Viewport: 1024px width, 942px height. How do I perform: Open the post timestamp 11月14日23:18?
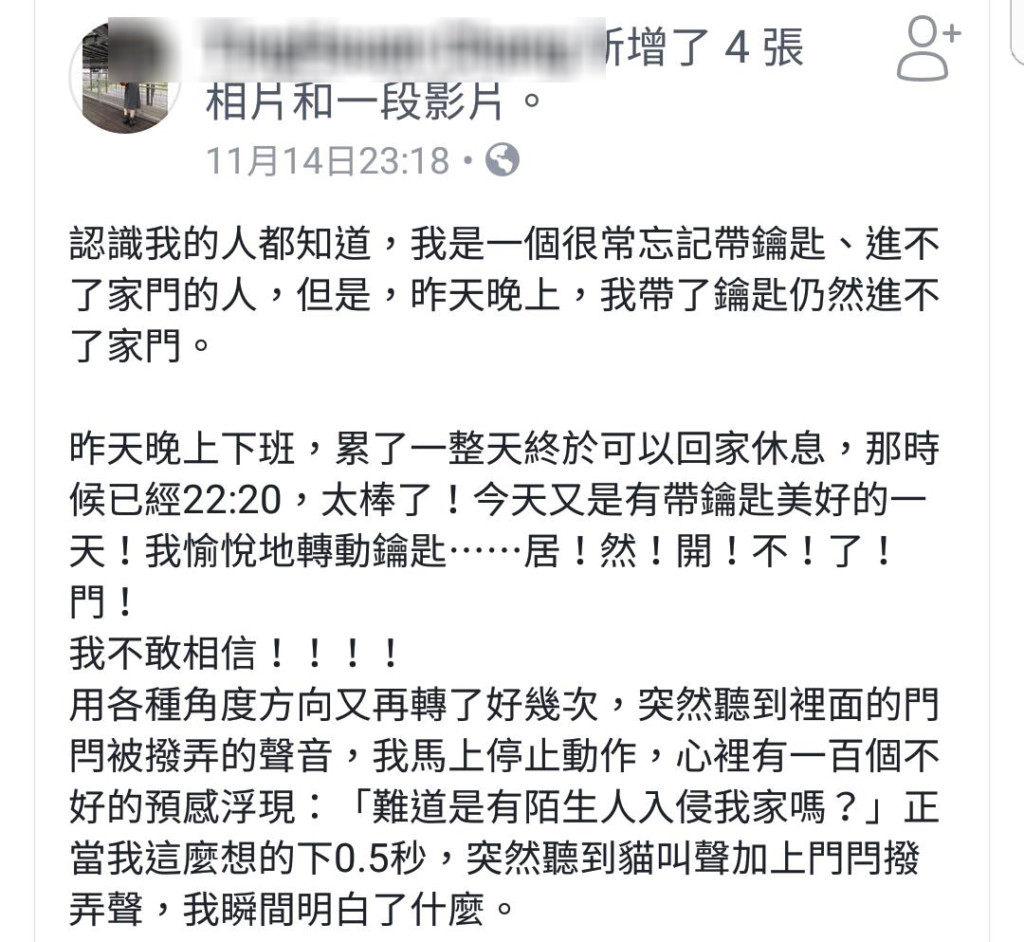point(328,160)
